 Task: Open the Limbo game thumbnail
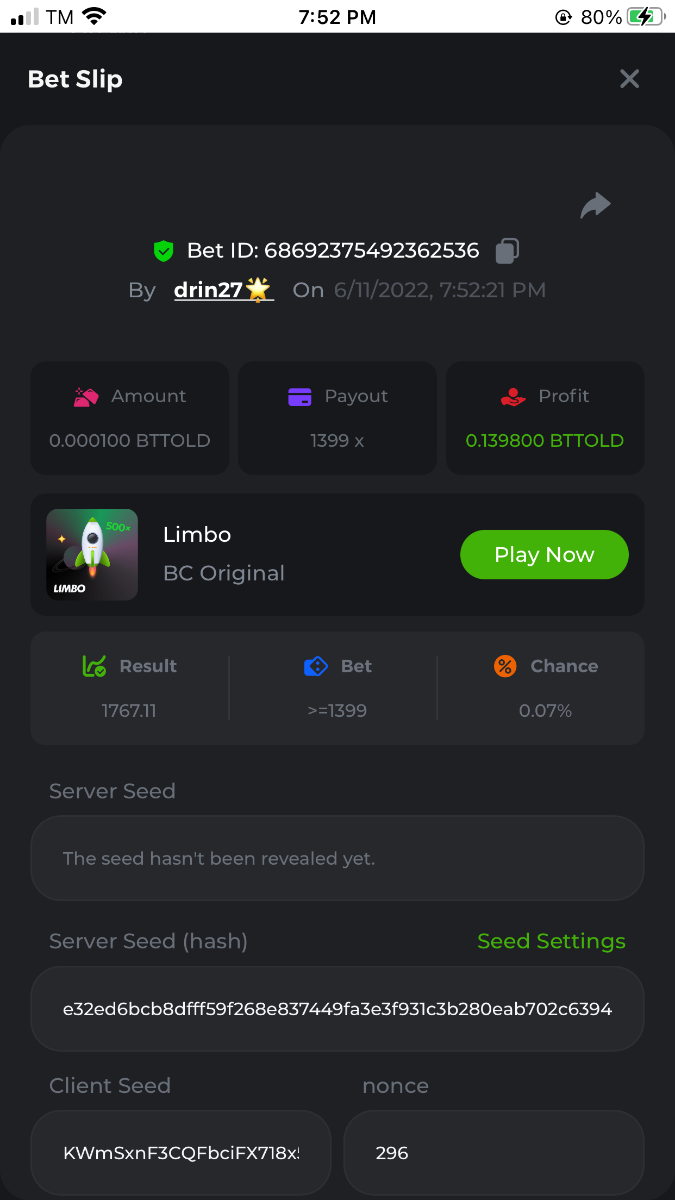coord(92,555)
